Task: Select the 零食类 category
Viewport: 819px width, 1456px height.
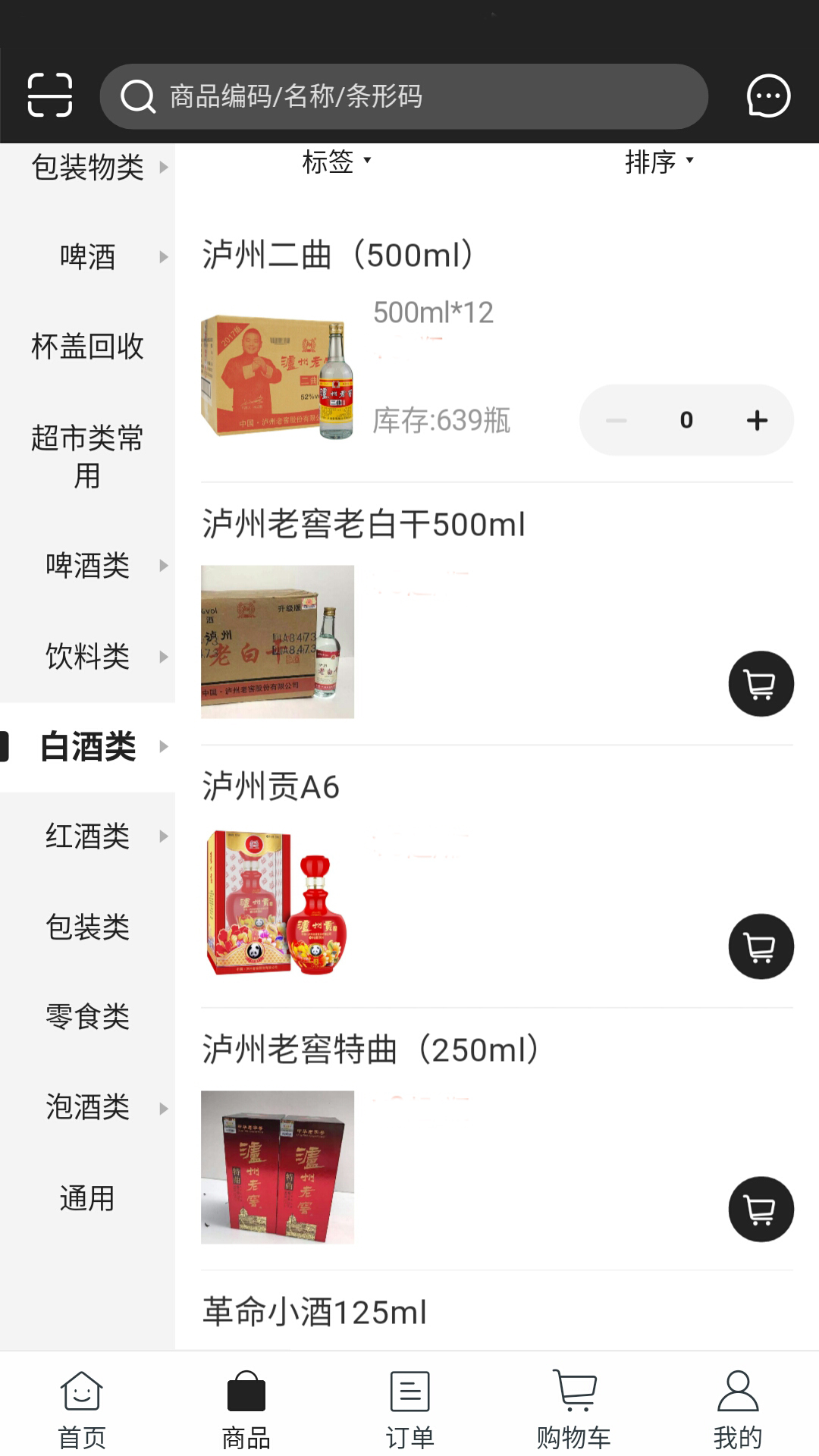Action: click(x=87, y=1017)
